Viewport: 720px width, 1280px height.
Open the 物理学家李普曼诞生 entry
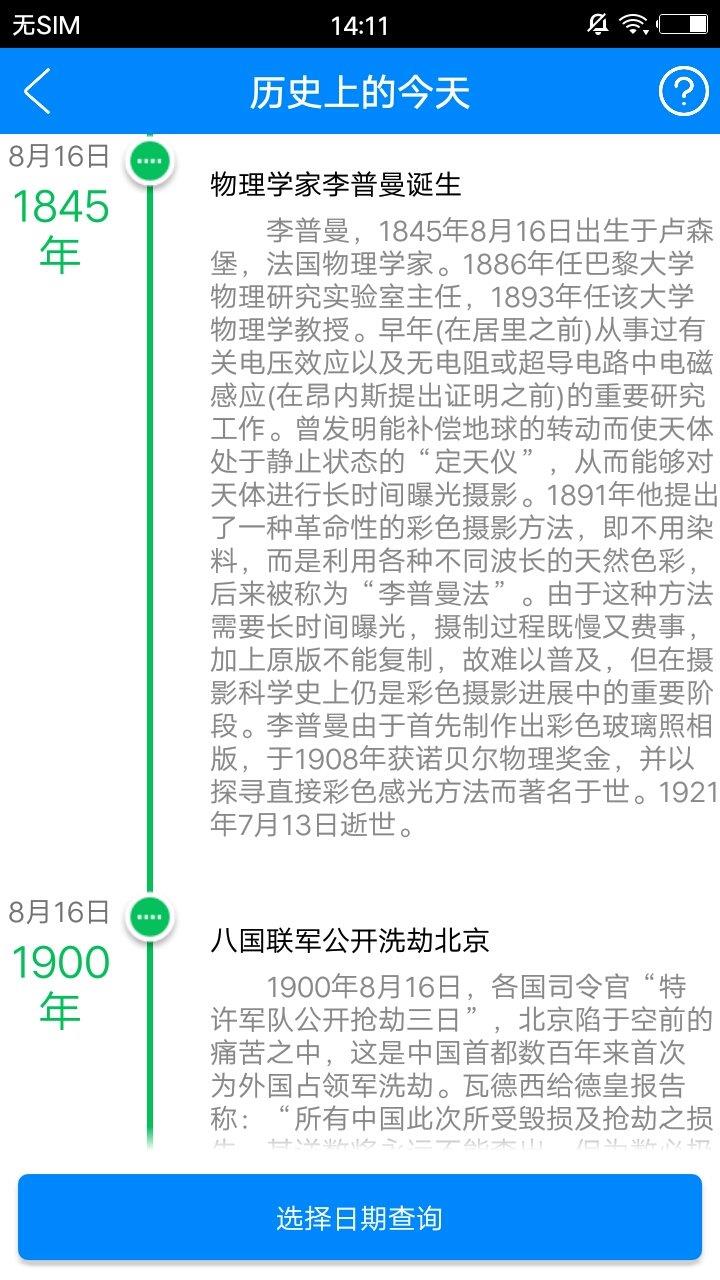(x=336, y=185)
